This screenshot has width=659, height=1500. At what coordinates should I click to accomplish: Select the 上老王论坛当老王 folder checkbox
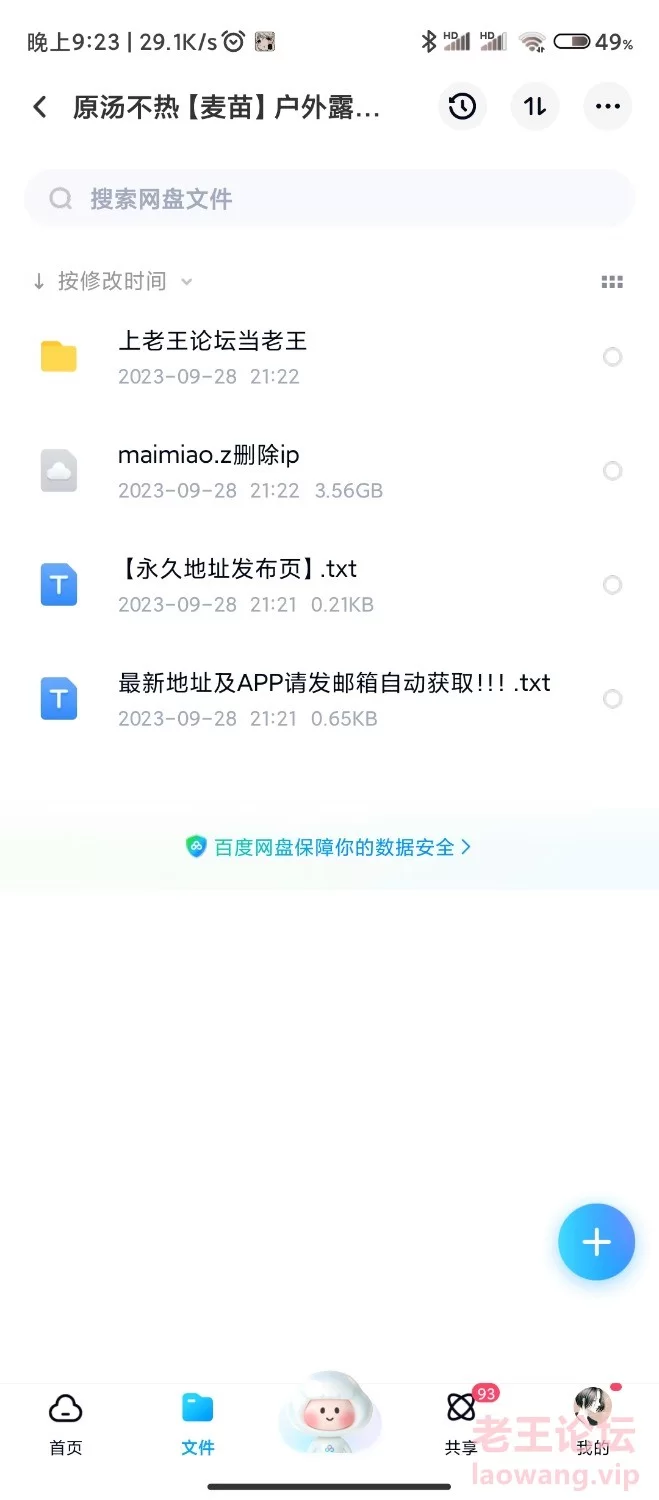tap(612, 357)
